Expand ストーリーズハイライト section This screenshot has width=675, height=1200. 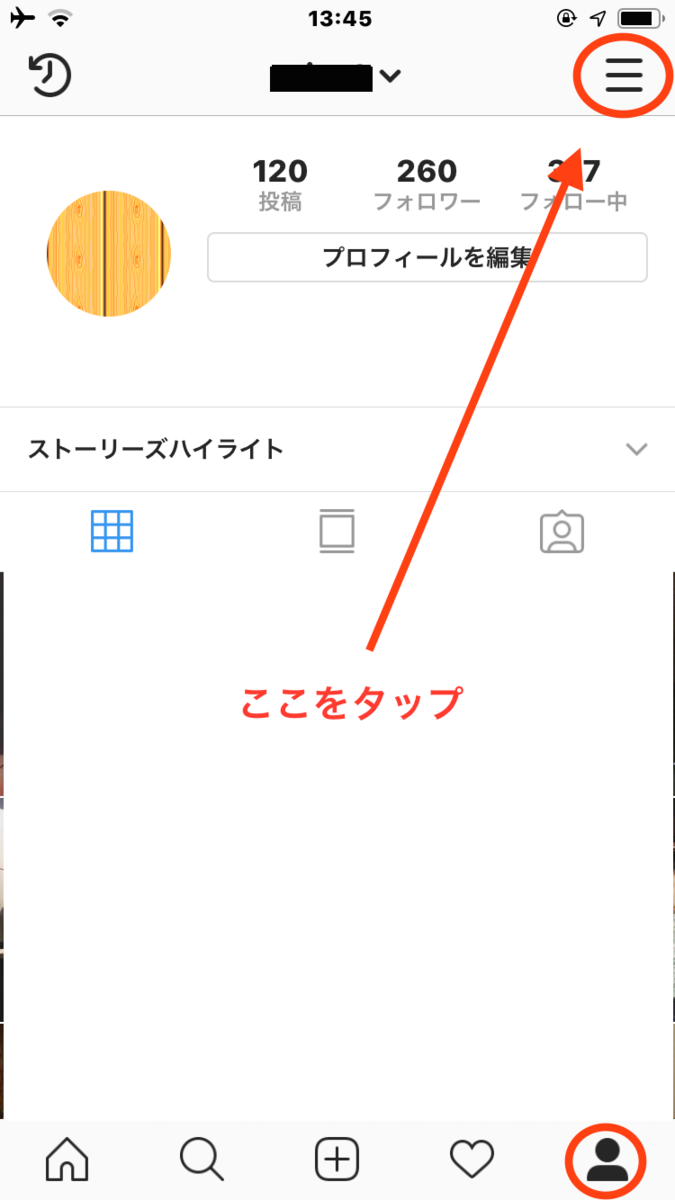pos(636,449)
